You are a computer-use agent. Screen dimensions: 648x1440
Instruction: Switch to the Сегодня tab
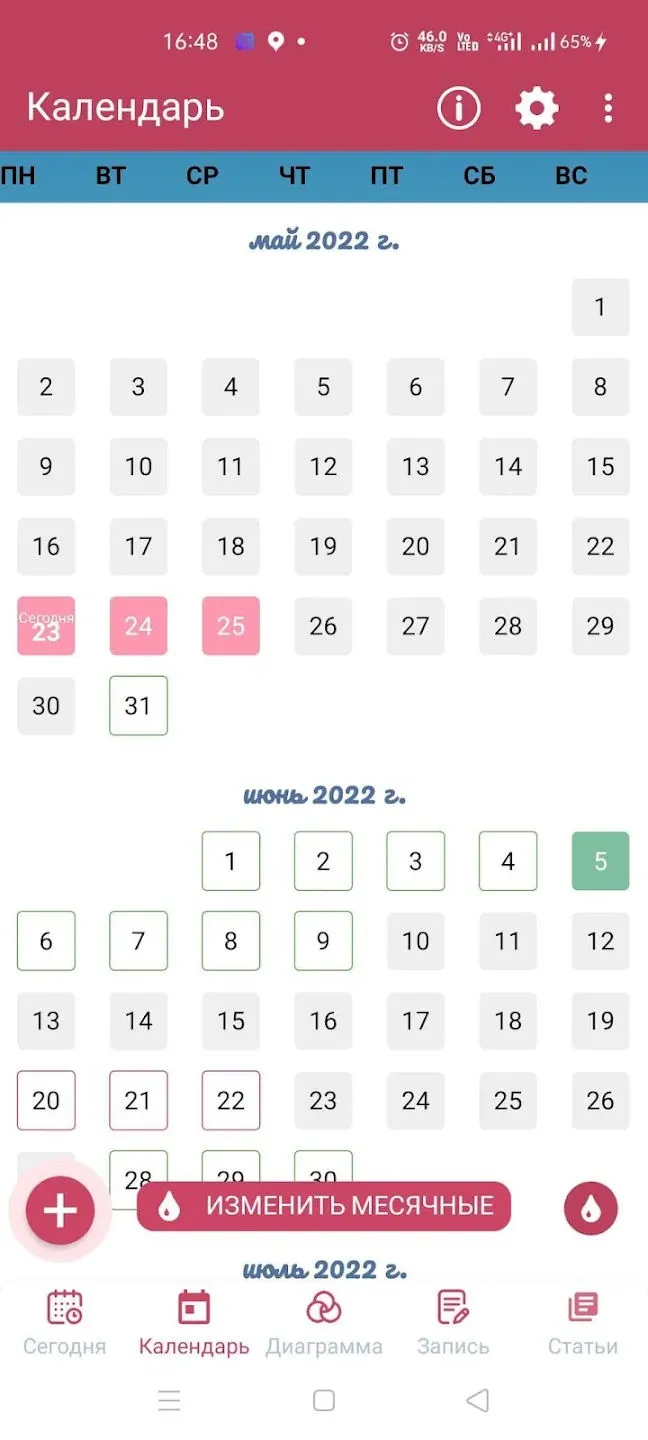pos(65,1322)
